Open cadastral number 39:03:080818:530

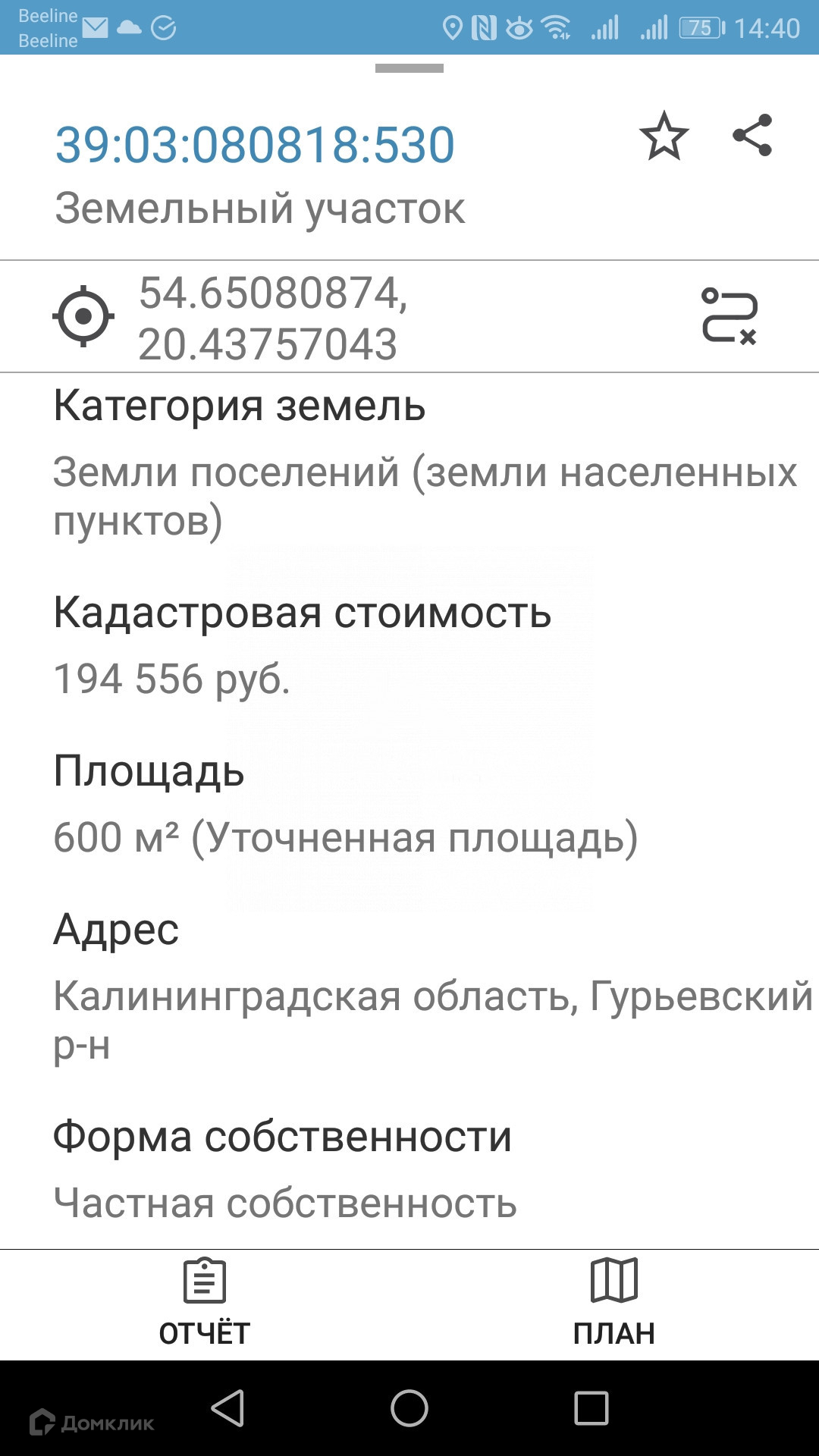[x=255, y=145]
